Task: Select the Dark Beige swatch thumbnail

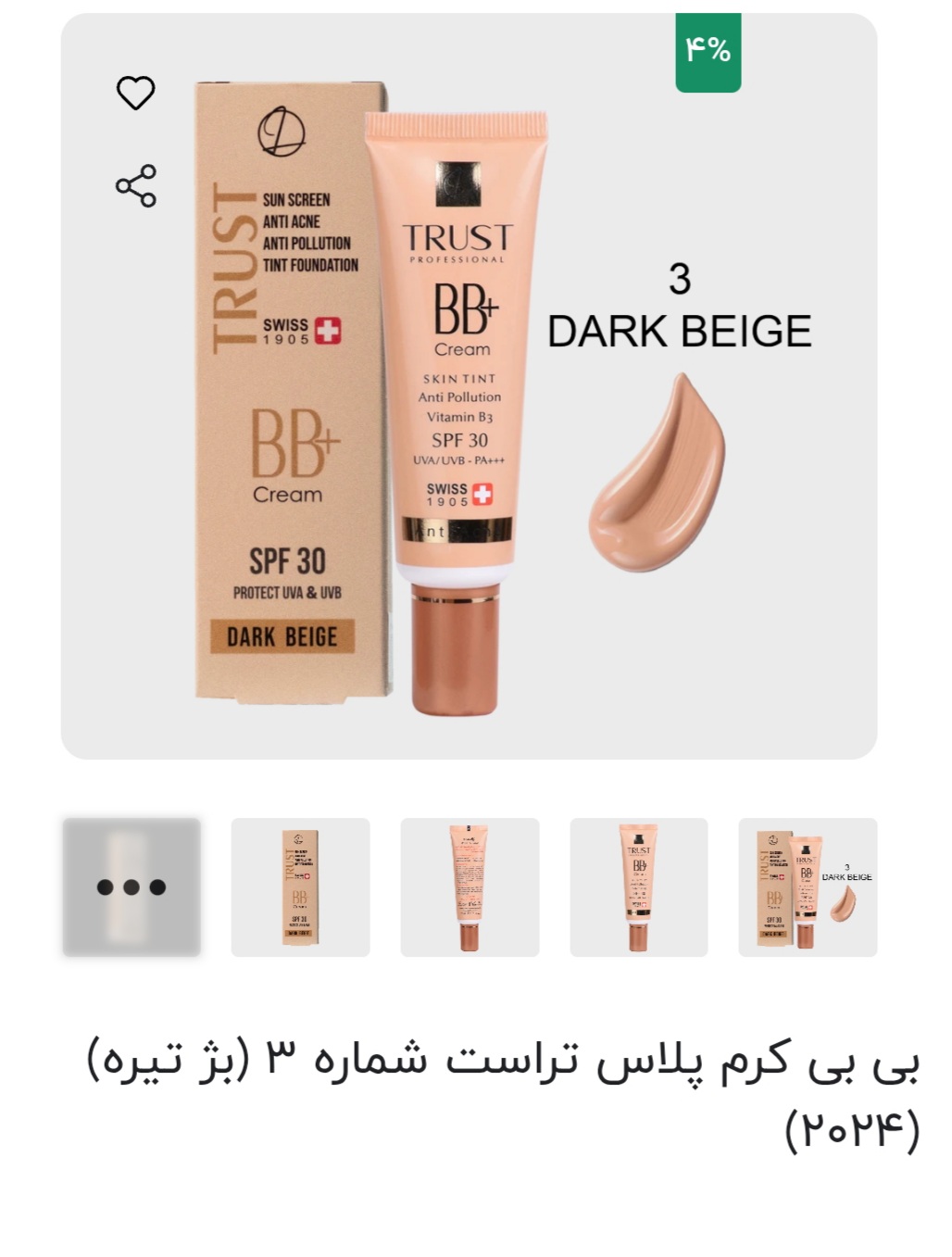Action: (808, 887)
